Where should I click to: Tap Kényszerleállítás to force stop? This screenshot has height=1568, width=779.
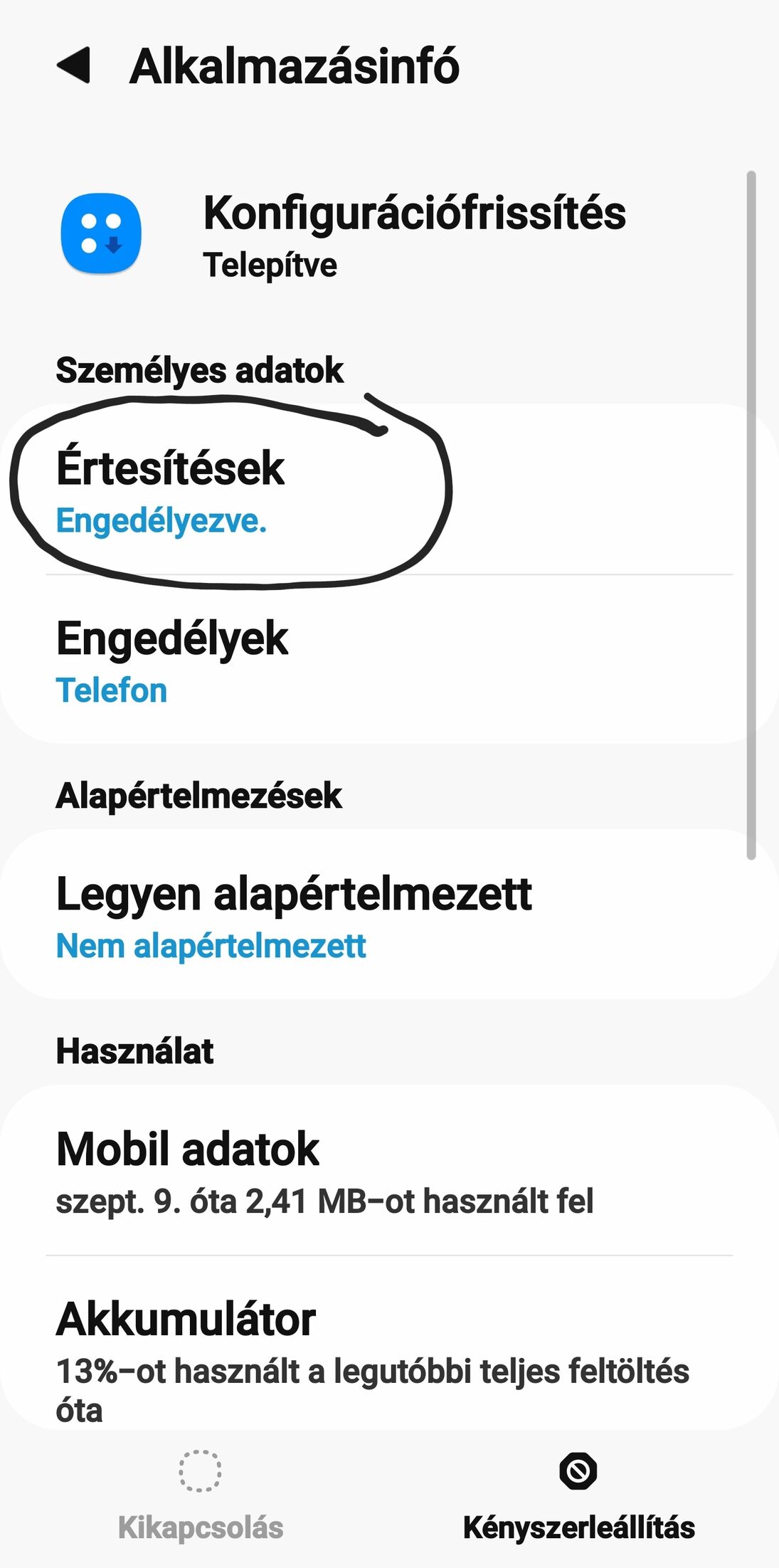pyautogui.click(x=578, y=1495)
